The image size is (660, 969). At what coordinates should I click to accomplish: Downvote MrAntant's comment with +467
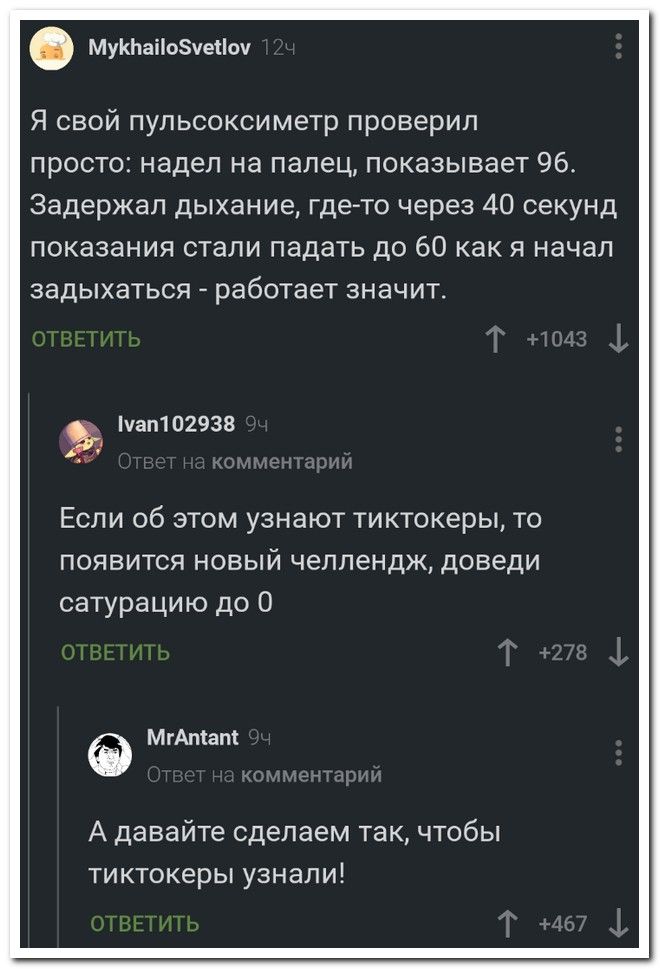[x=619, y=924]
